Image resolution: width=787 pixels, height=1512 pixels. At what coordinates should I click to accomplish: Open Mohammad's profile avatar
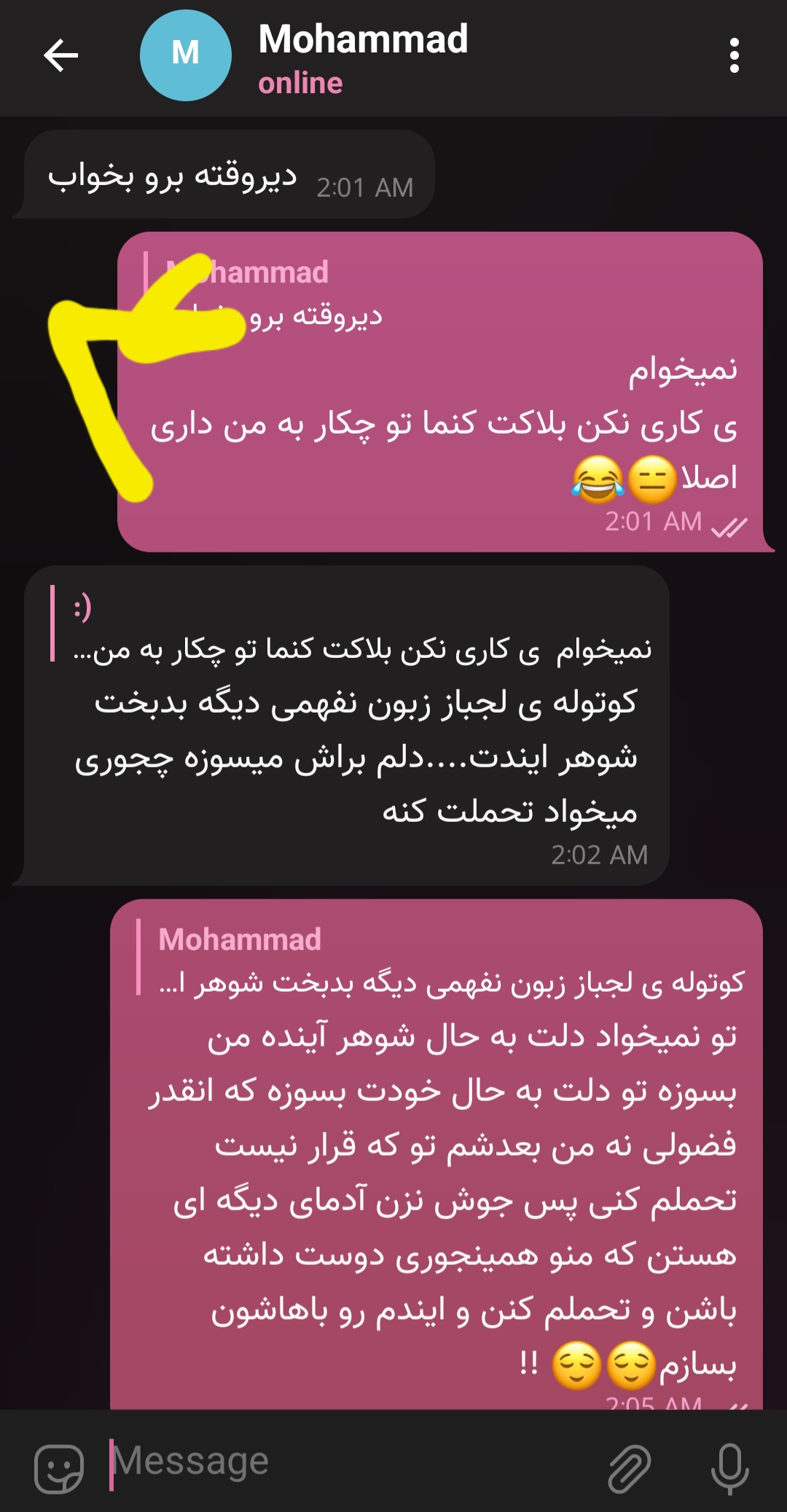(185, 56)
